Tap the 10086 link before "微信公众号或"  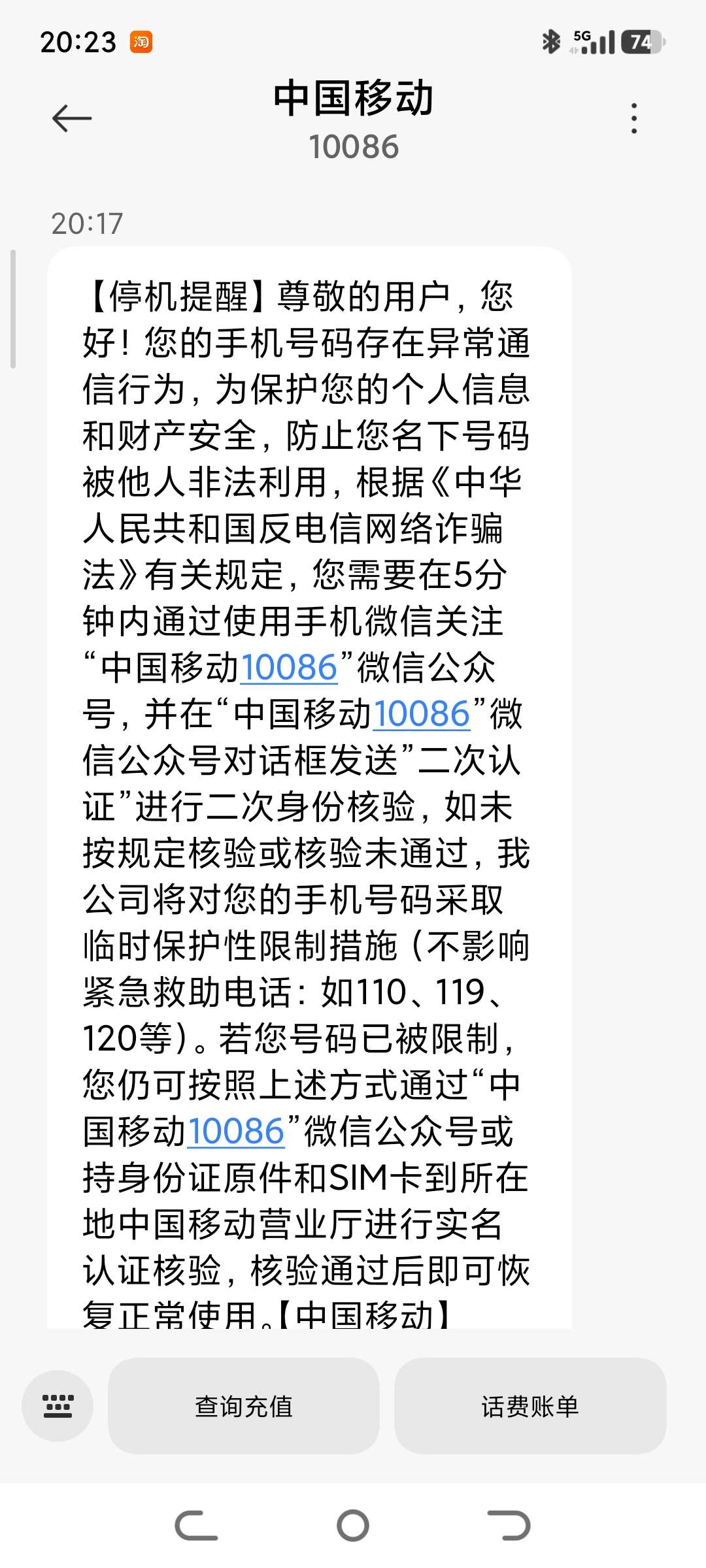236,1132
